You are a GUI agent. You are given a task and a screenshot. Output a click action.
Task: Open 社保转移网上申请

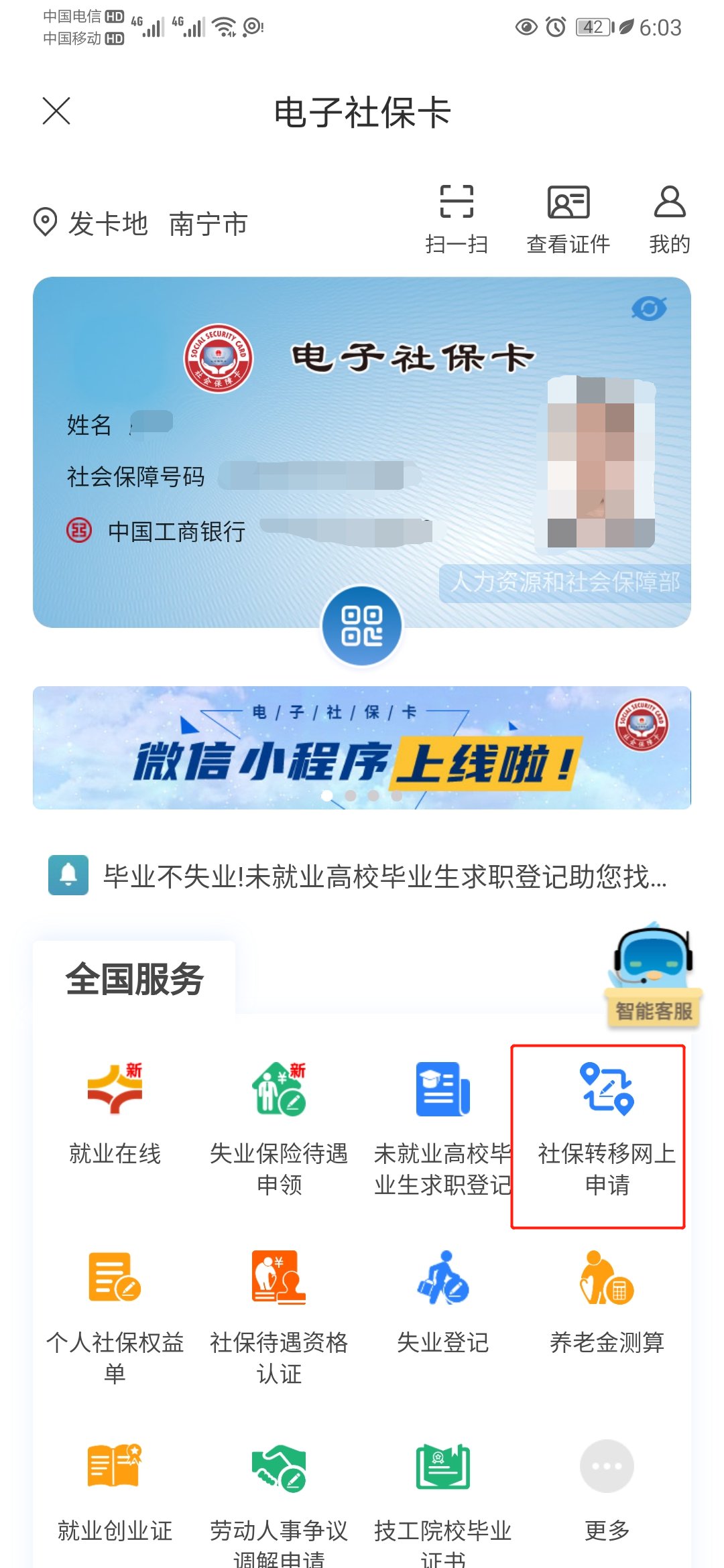[606, 1126]
